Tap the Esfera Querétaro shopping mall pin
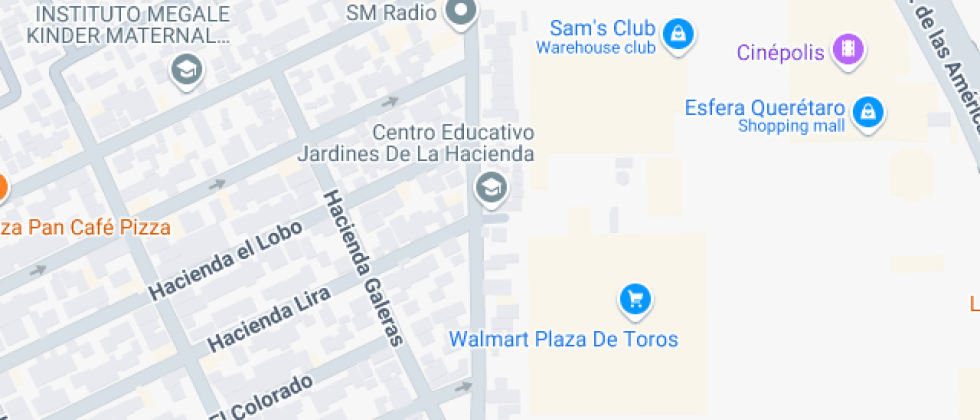The height and width of the screenshot is (420, 980). (x=868, y=111)
